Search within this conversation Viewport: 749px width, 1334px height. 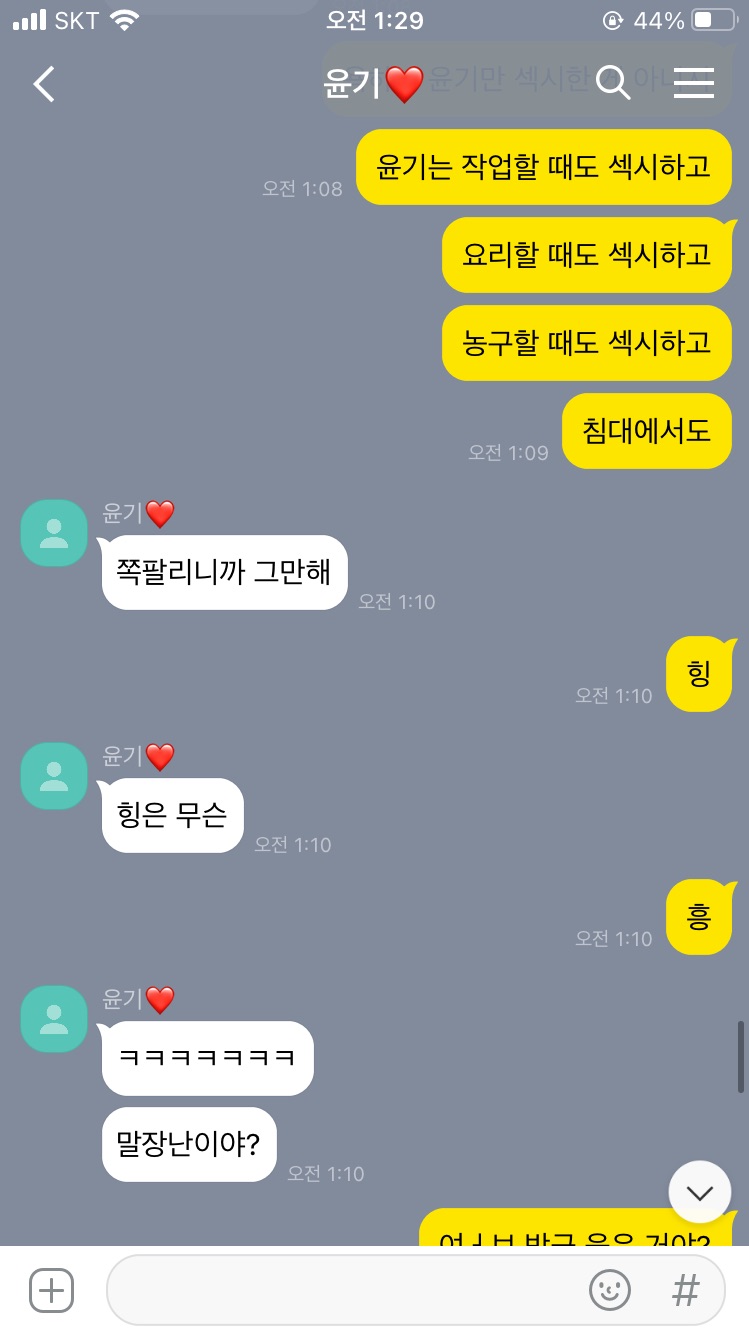pyautogui.click(x=612, y=84)
